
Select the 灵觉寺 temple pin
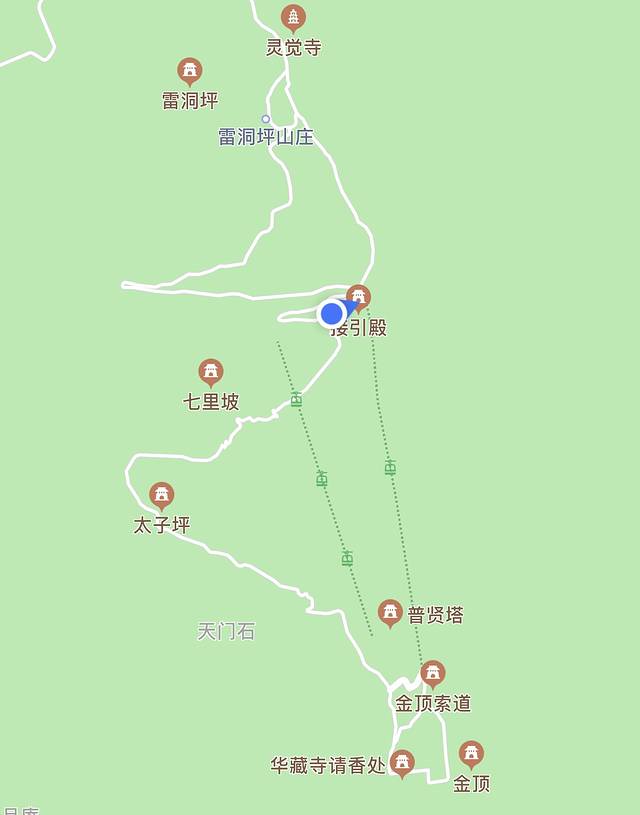point(293,18)
